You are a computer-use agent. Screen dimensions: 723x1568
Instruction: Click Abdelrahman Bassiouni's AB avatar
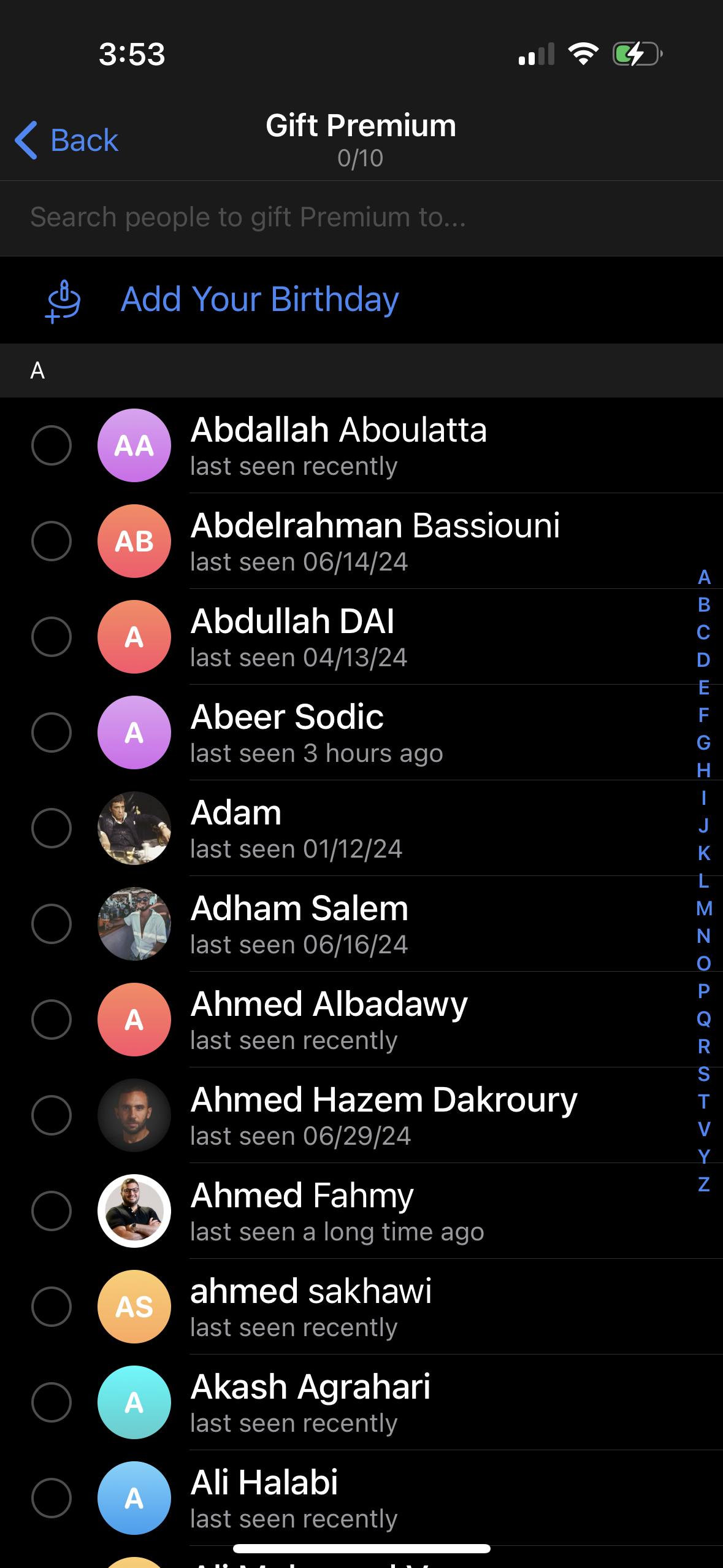[134, 542]
